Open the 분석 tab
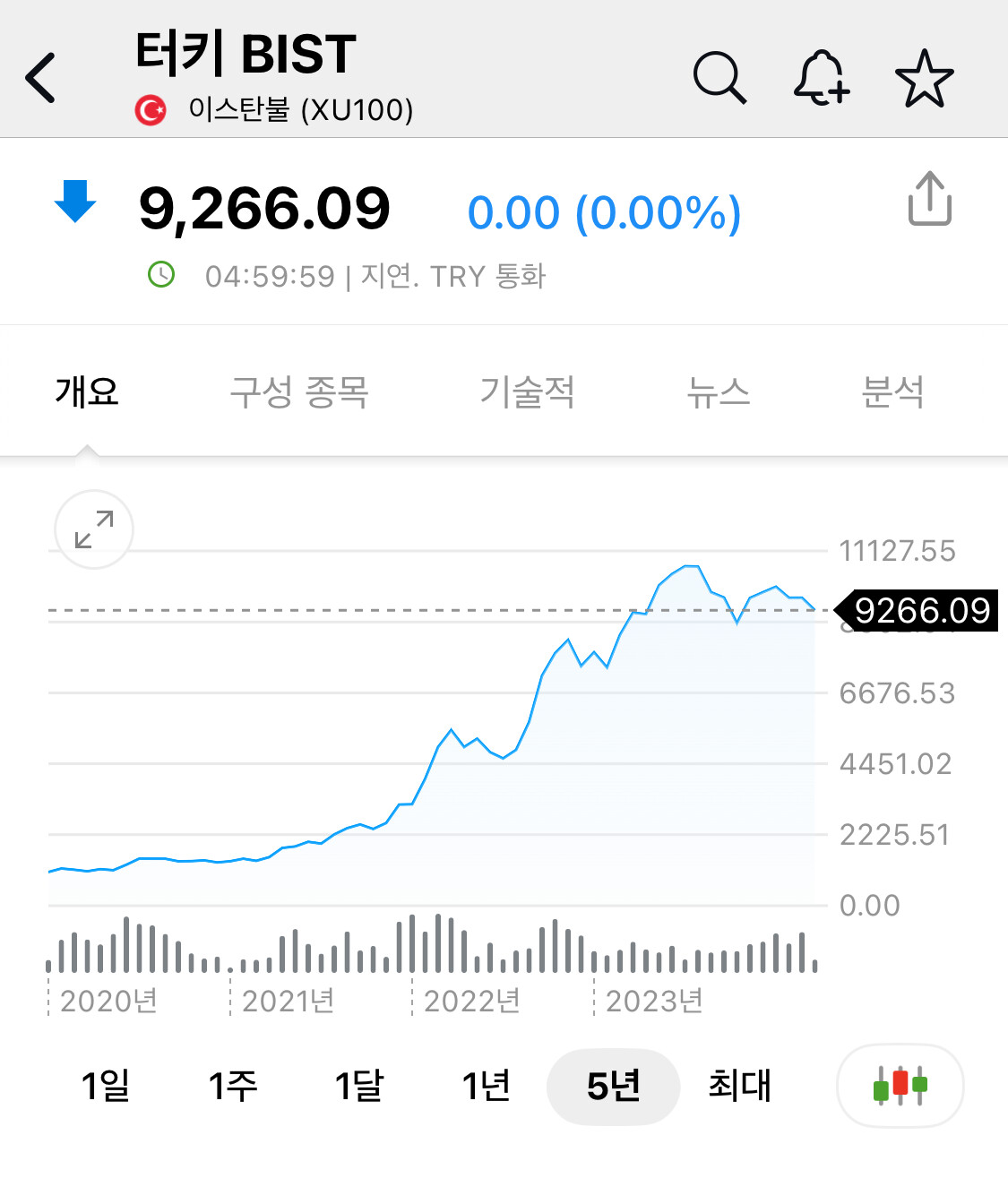The height and width of the screenshot is (1178, 1008). (x=892, y=391)
